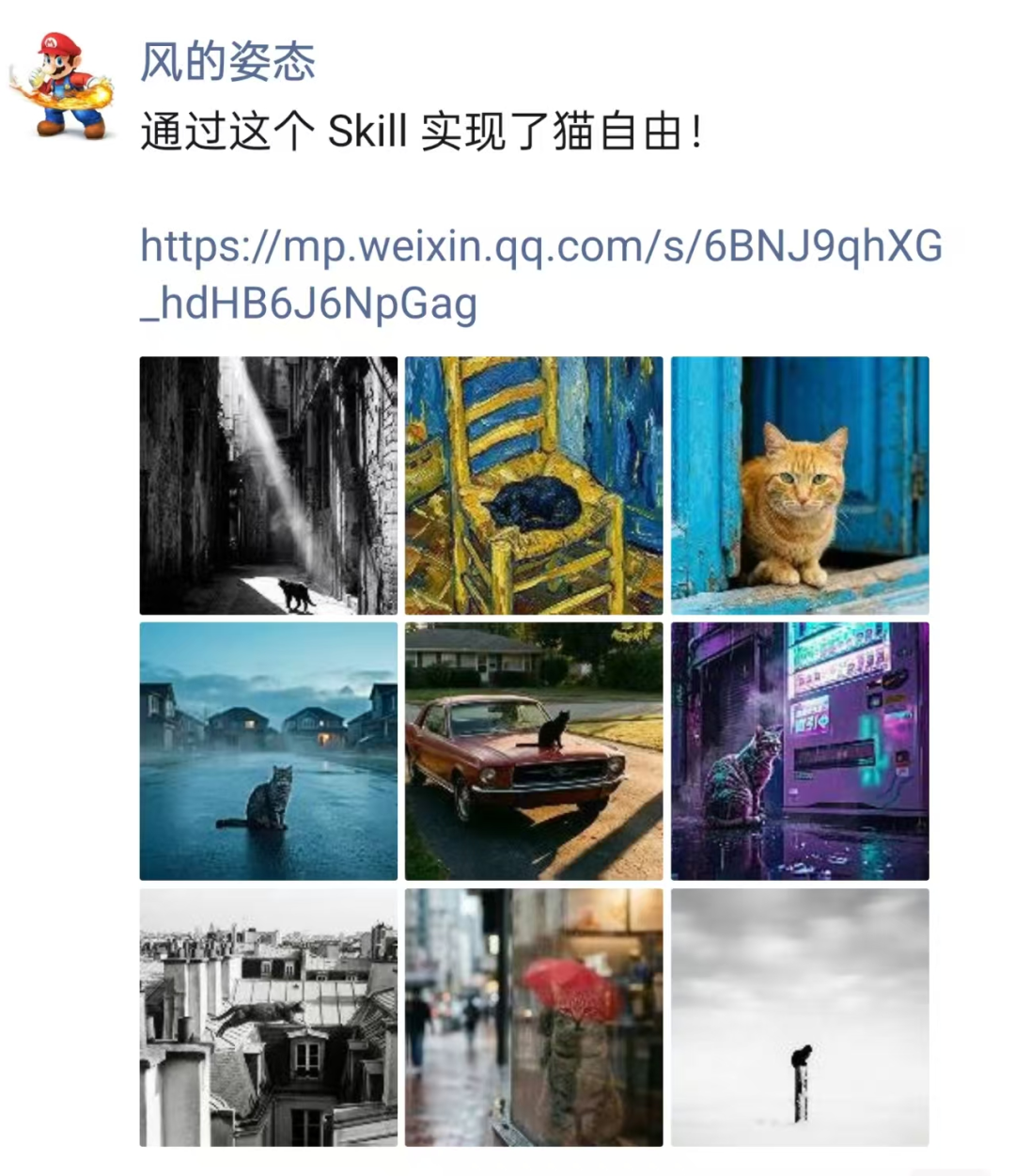View the black-and-white alley cat photo
The height and width of the screenshot is (1176, 1015).
267,485
